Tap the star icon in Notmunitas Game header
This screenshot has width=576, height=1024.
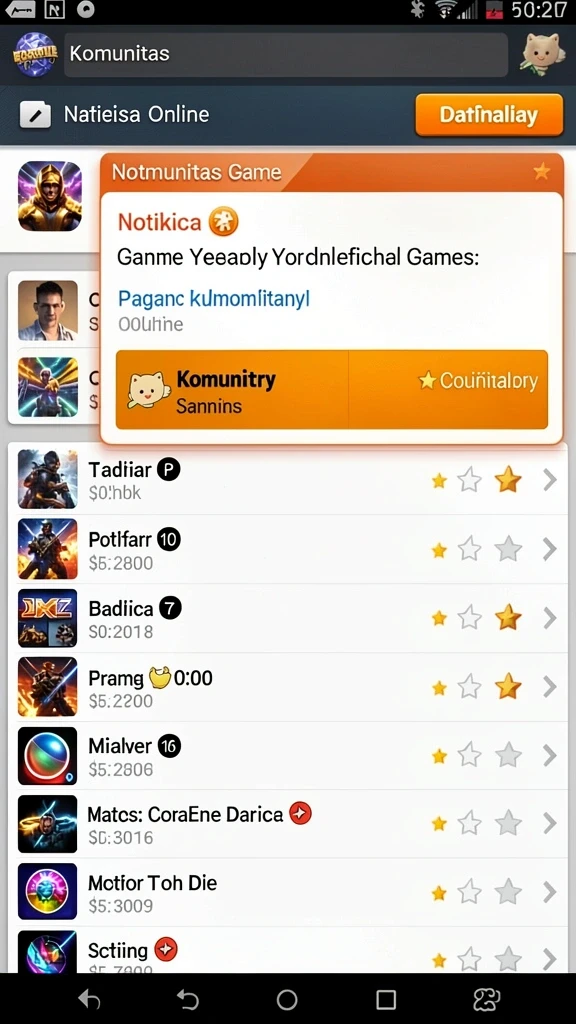tap(541, 172)
